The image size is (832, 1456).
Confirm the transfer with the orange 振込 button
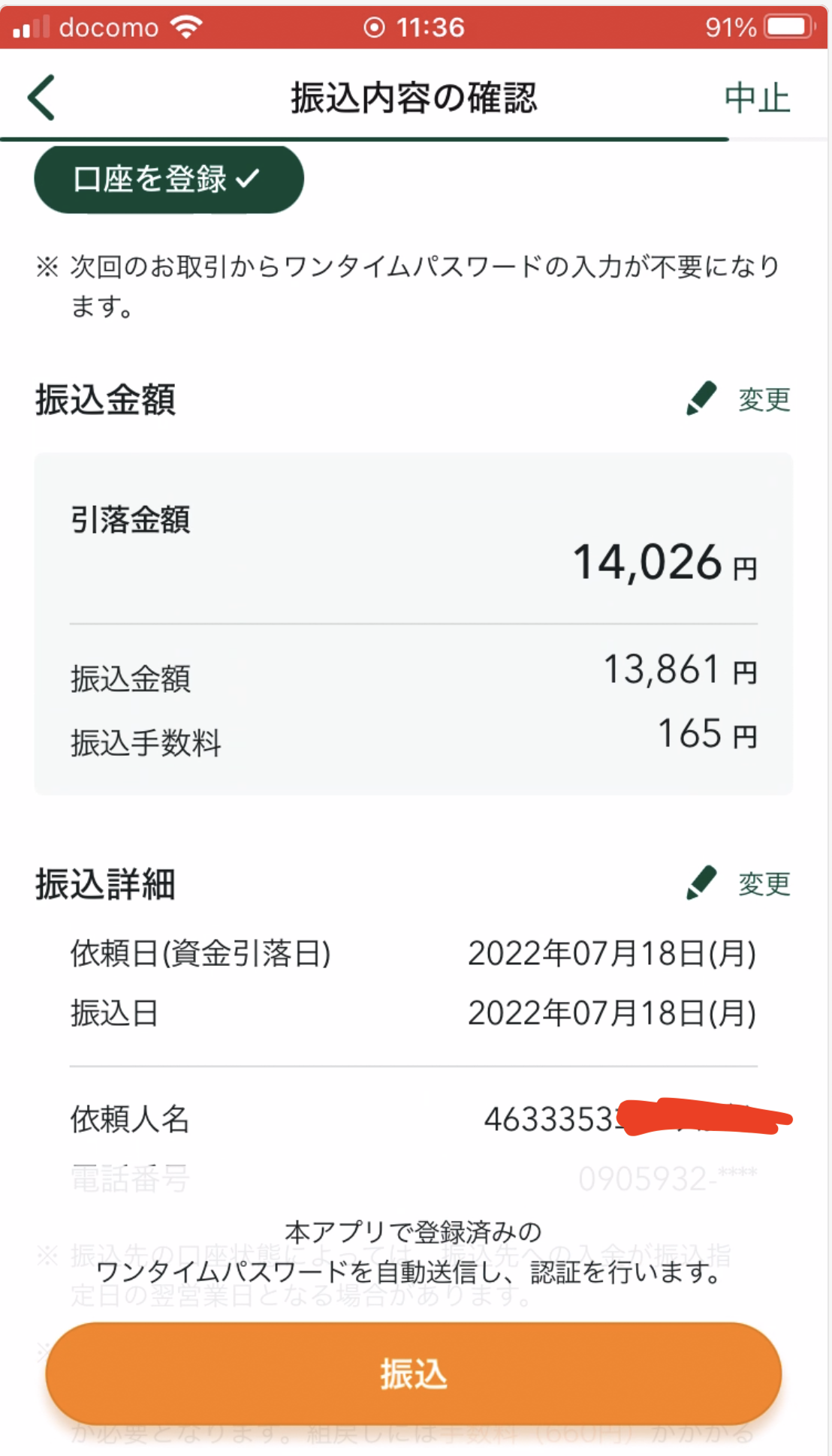click(x=414, y=1373)
